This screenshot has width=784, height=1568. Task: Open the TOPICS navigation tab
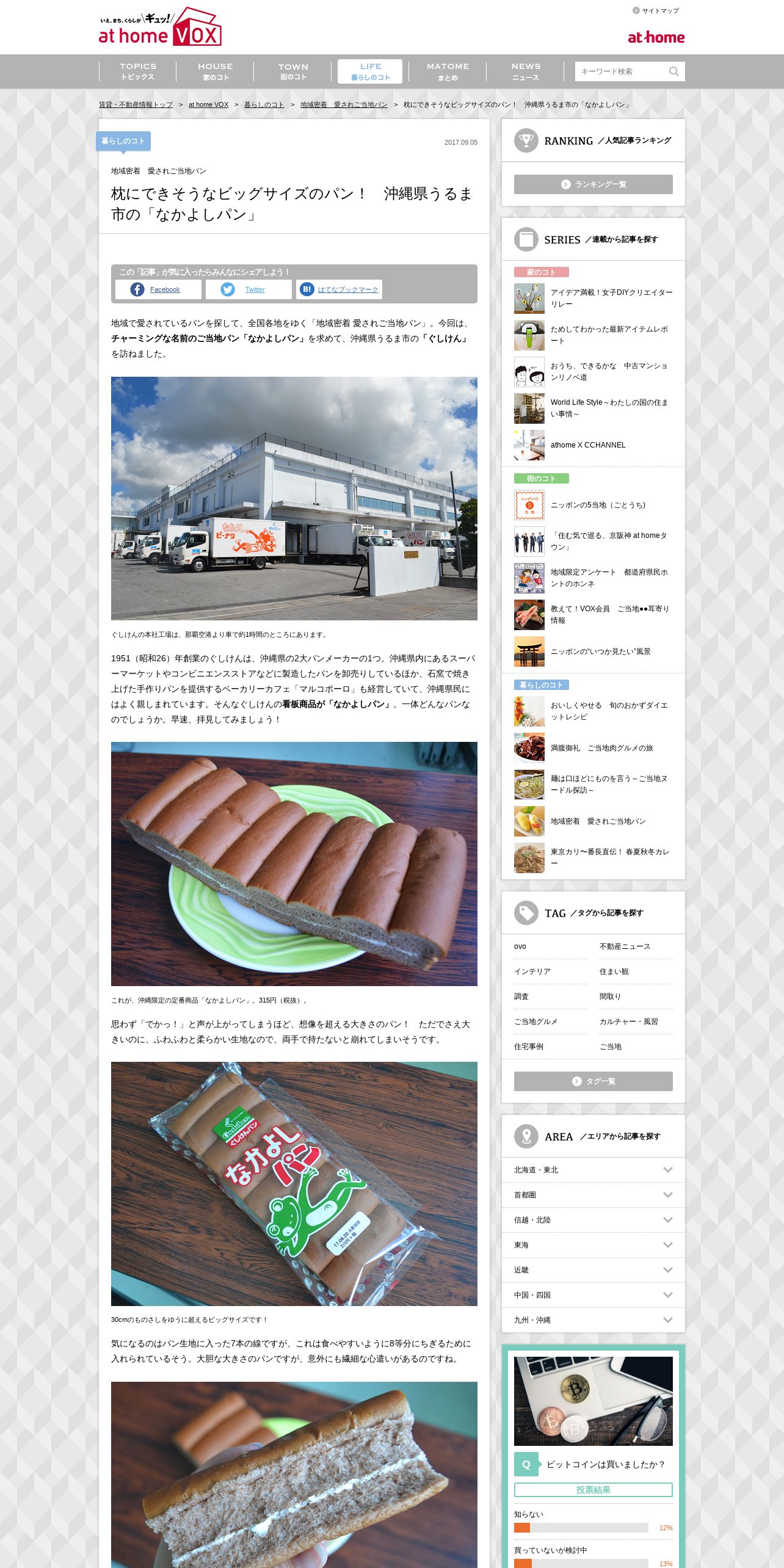(x=138, y=71)
